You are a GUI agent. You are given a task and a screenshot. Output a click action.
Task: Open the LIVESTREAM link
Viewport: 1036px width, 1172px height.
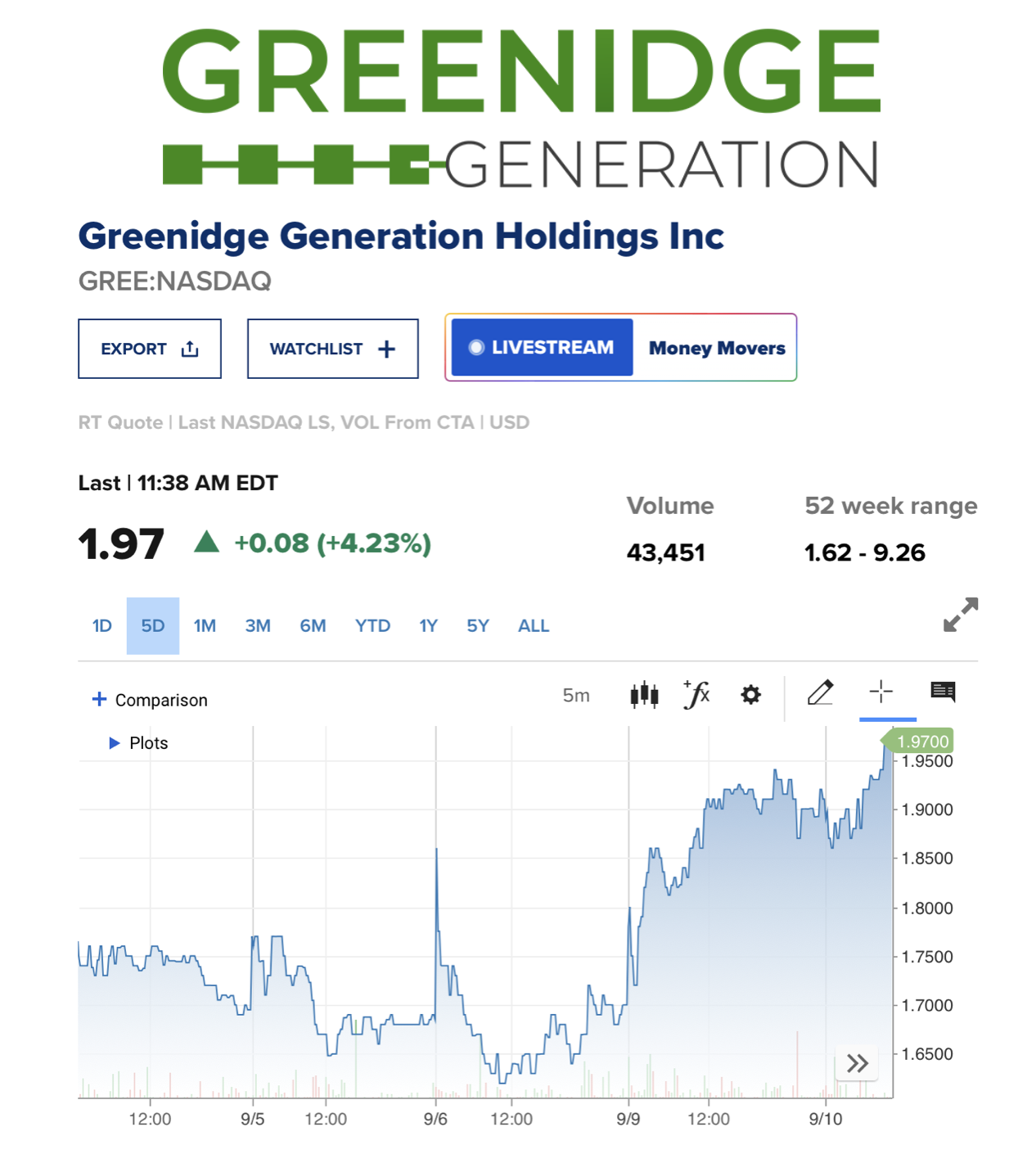coord(542,348)
